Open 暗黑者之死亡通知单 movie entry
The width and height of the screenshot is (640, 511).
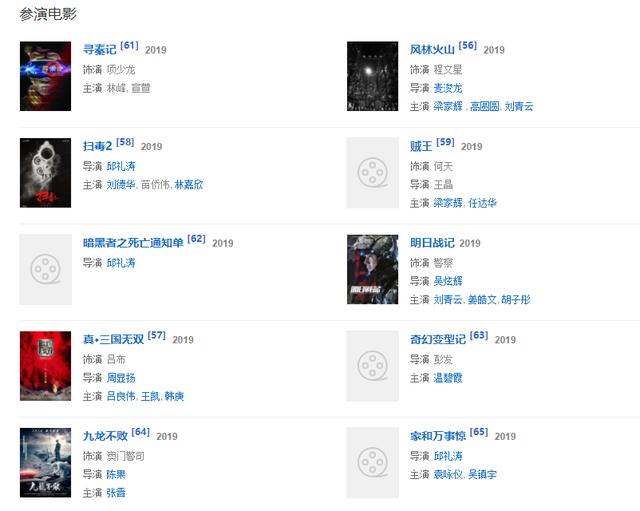pyautogui.click(x=132, y=243)
